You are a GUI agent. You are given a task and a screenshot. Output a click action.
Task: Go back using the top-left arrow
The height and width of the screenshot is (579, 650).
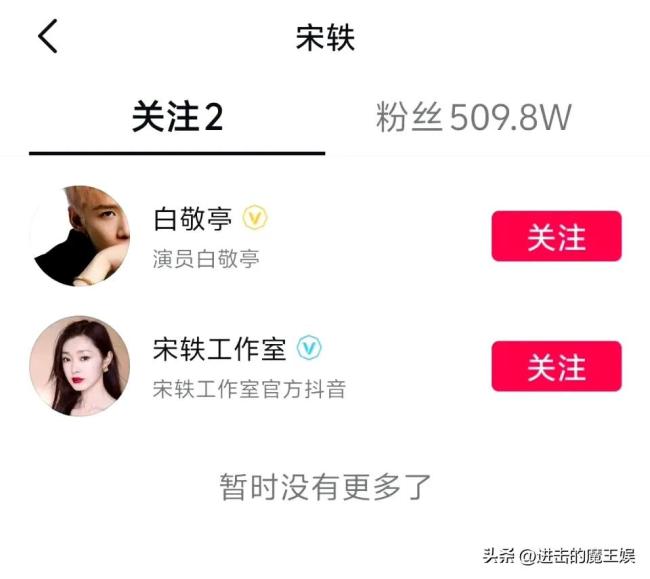[47, 37]
